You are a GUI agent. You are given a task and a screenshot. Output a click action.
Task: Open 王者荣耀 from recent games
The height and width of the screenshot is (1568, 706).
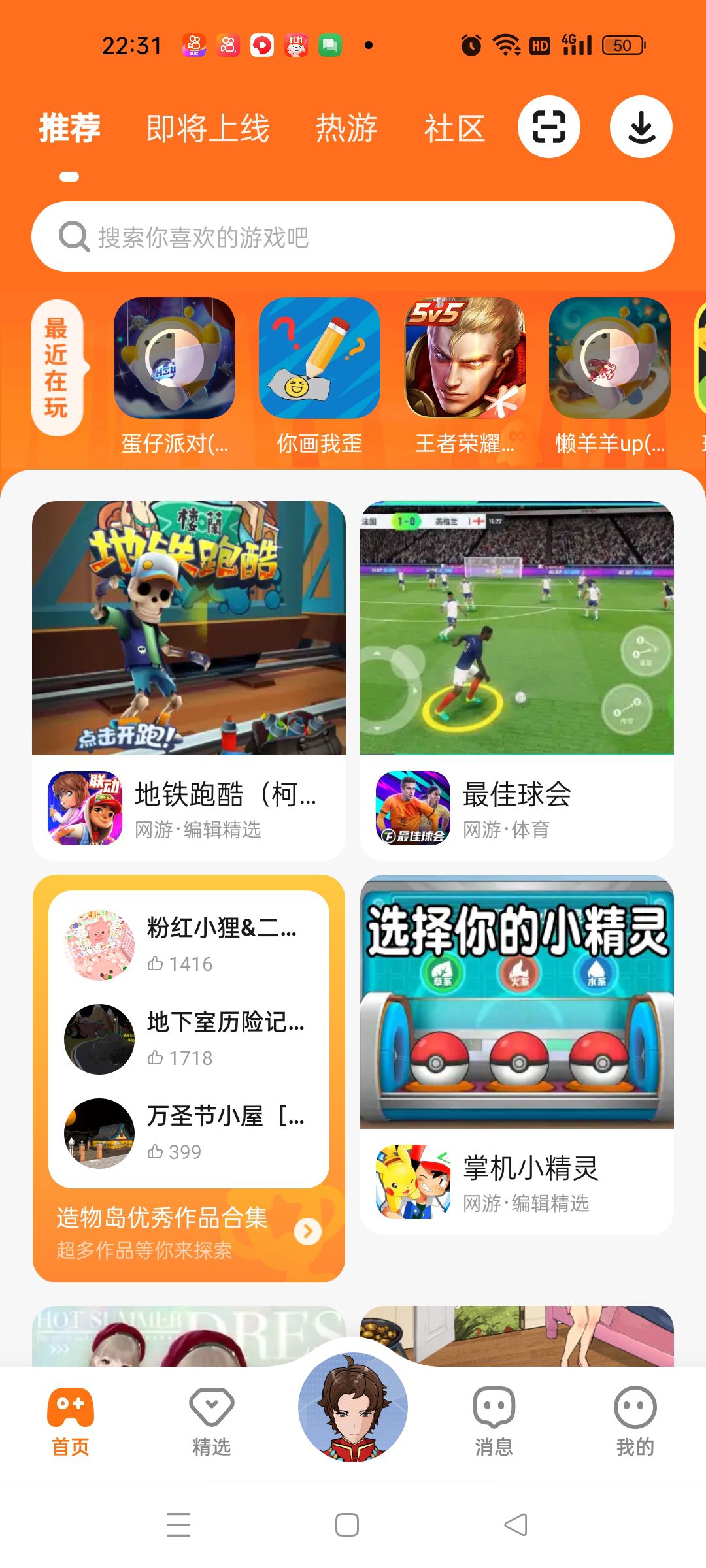pyautogui.click(x=465, y=358)
